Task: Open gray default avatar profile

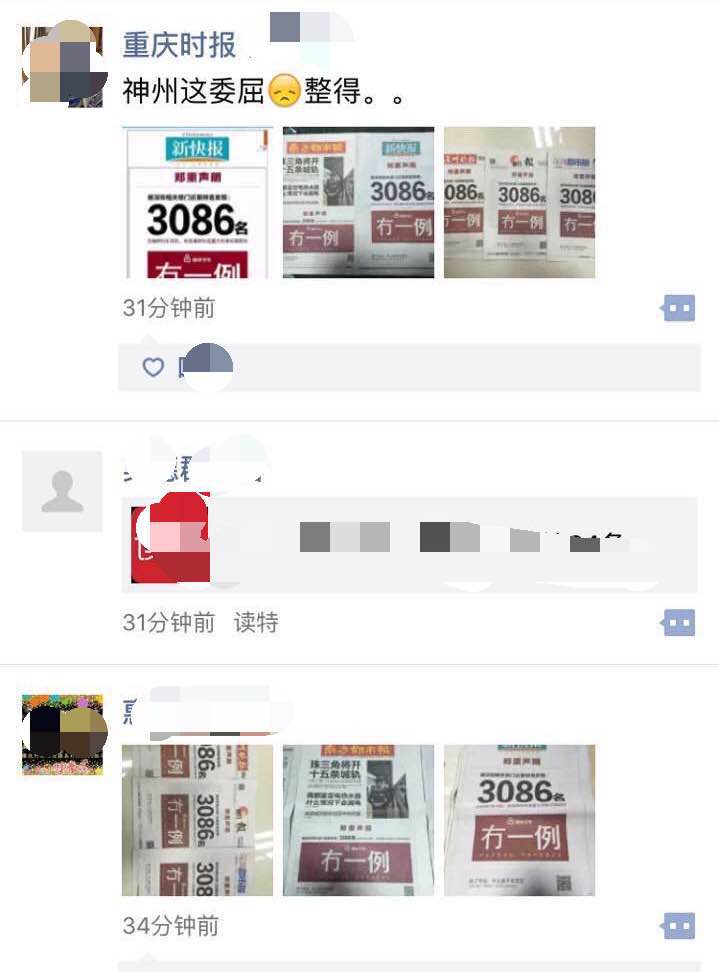Action: (x=62, y=491)
